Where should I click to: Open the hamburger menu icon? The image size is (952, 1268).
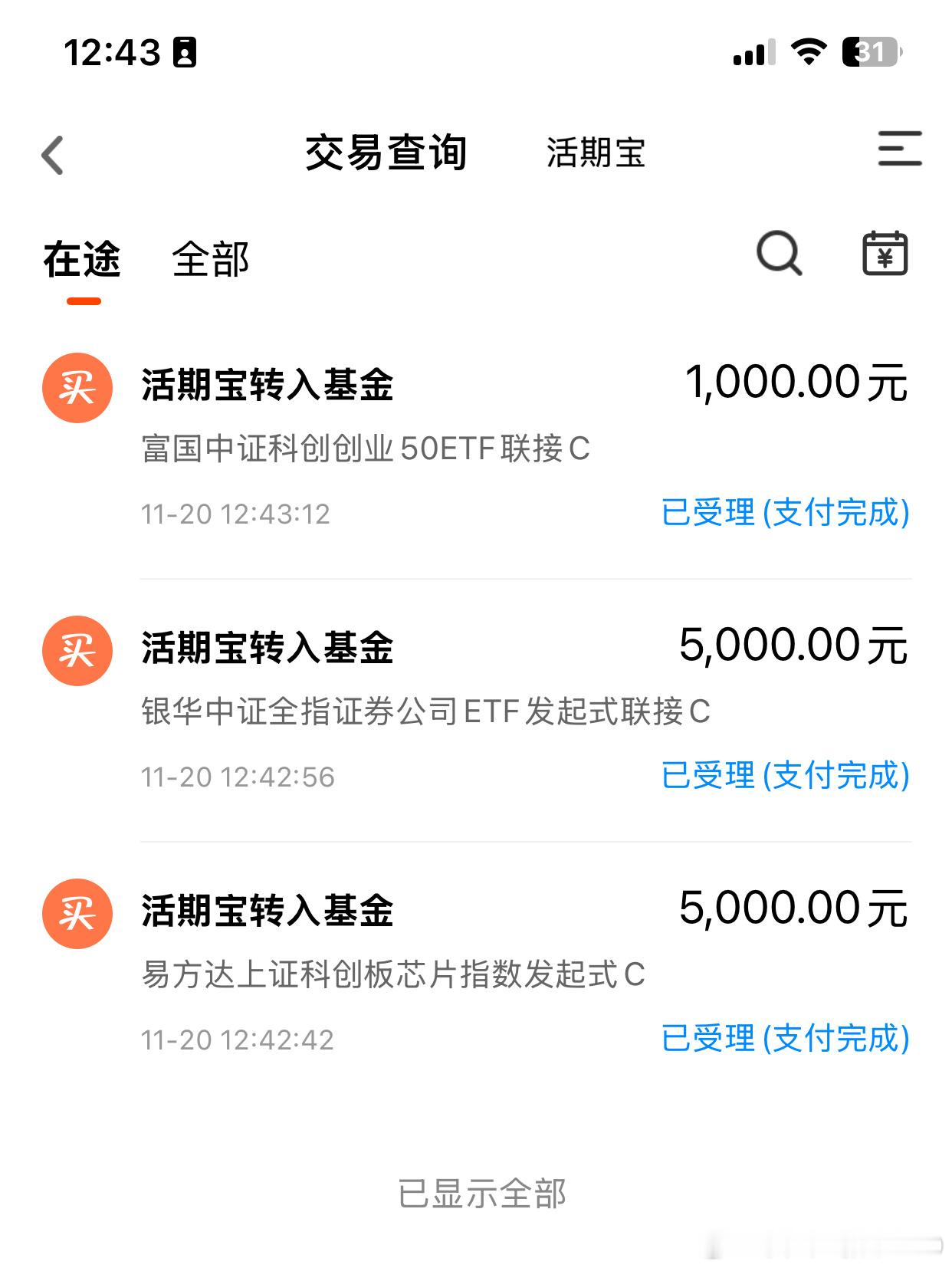pos(899,149)
